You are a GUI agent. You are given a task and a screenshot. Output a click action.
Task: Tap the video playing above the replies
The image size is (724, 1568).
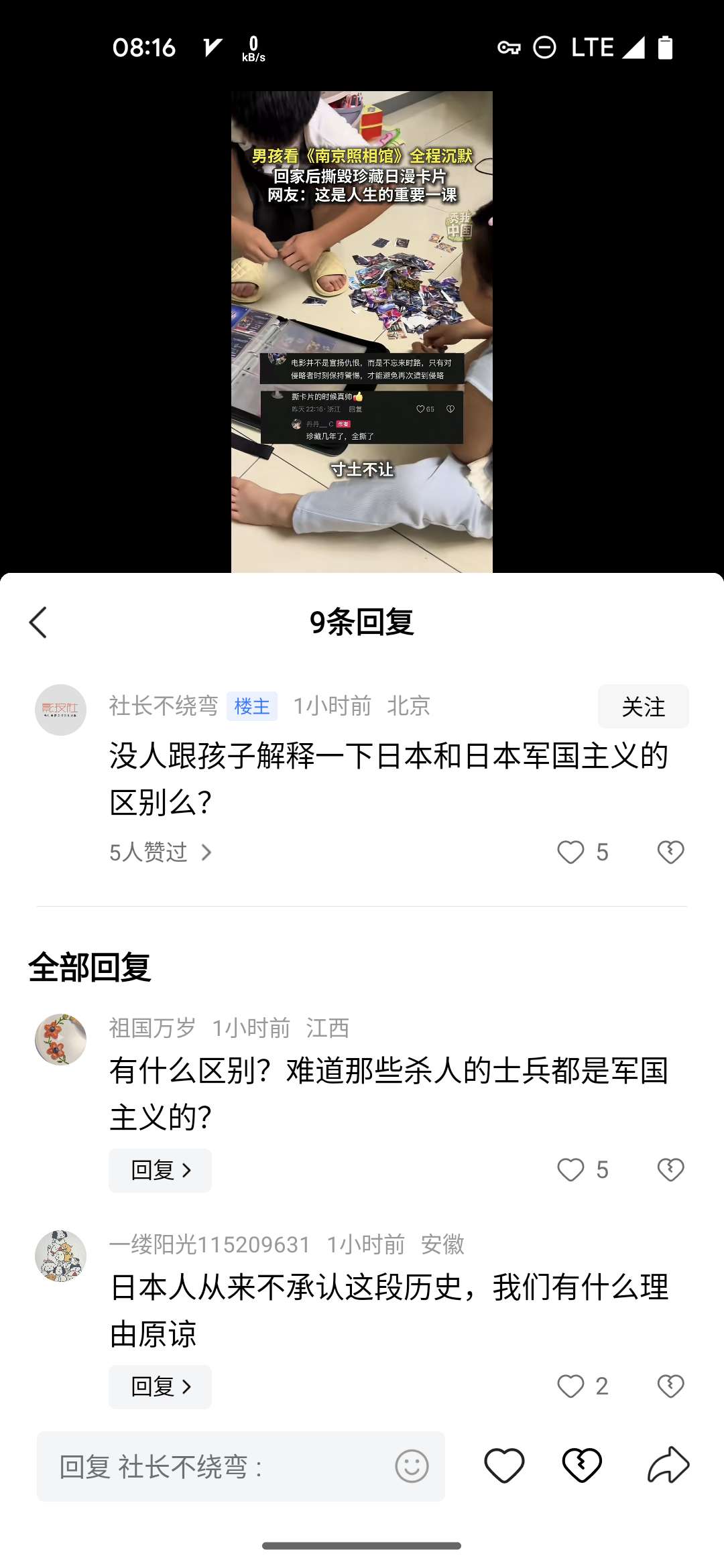click(x=362, y=332)
